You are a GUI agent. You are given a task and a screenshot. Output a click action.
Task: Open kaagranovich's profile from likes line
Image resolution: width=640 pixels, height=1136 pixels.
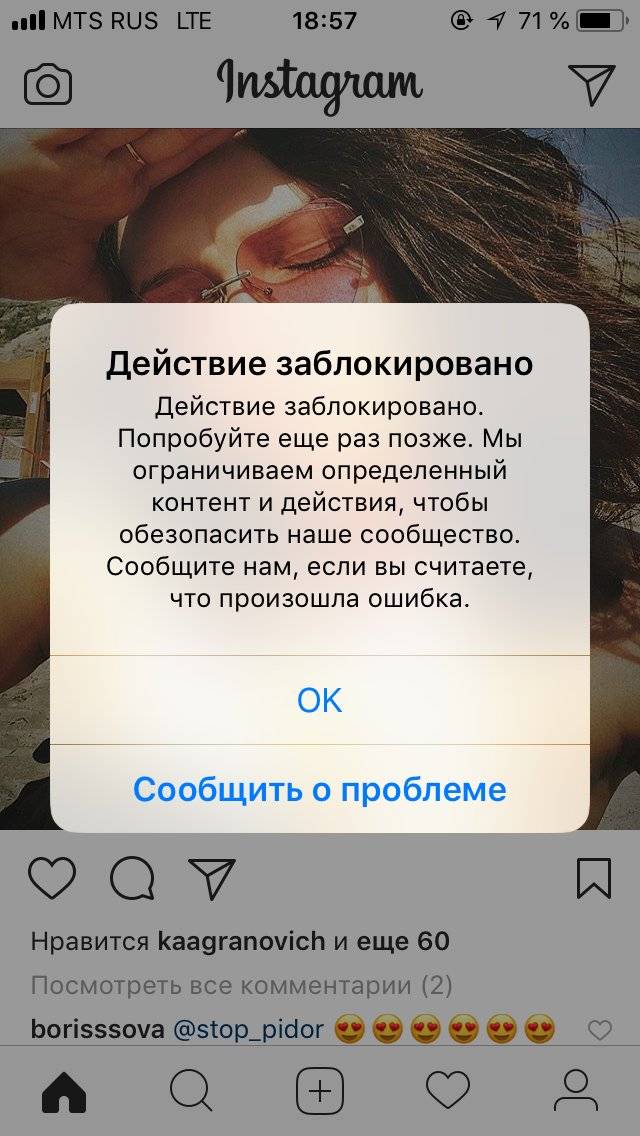coord(242,941)
